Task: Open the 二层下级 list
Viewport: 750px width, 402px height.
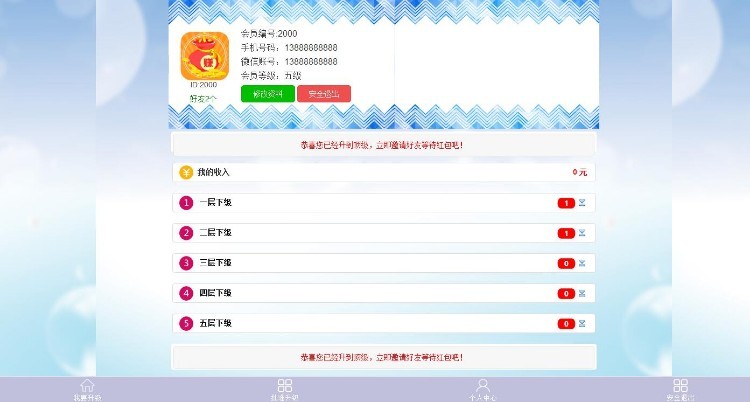Action: [384, 233]
